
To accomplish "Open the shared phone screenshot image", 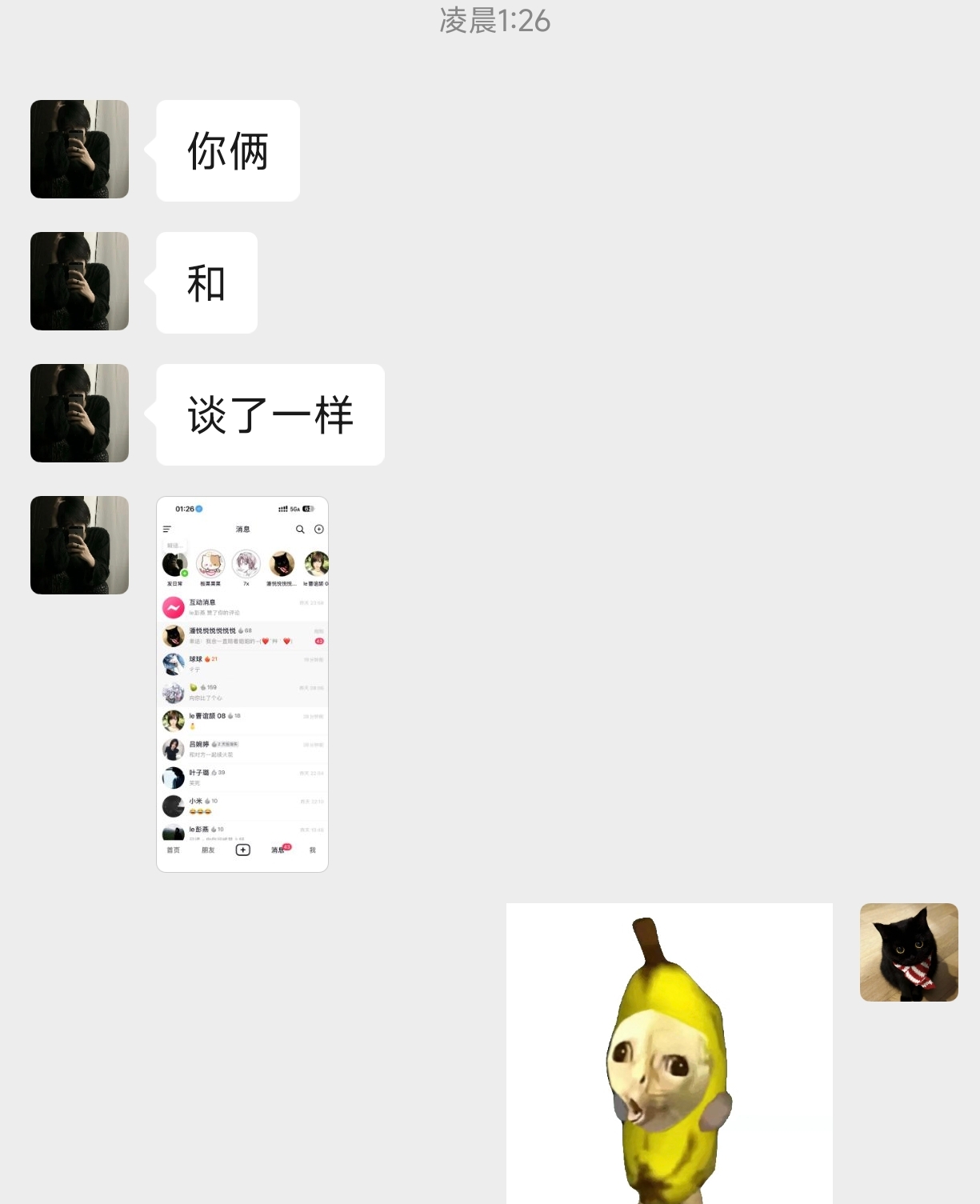I will 242,683.
